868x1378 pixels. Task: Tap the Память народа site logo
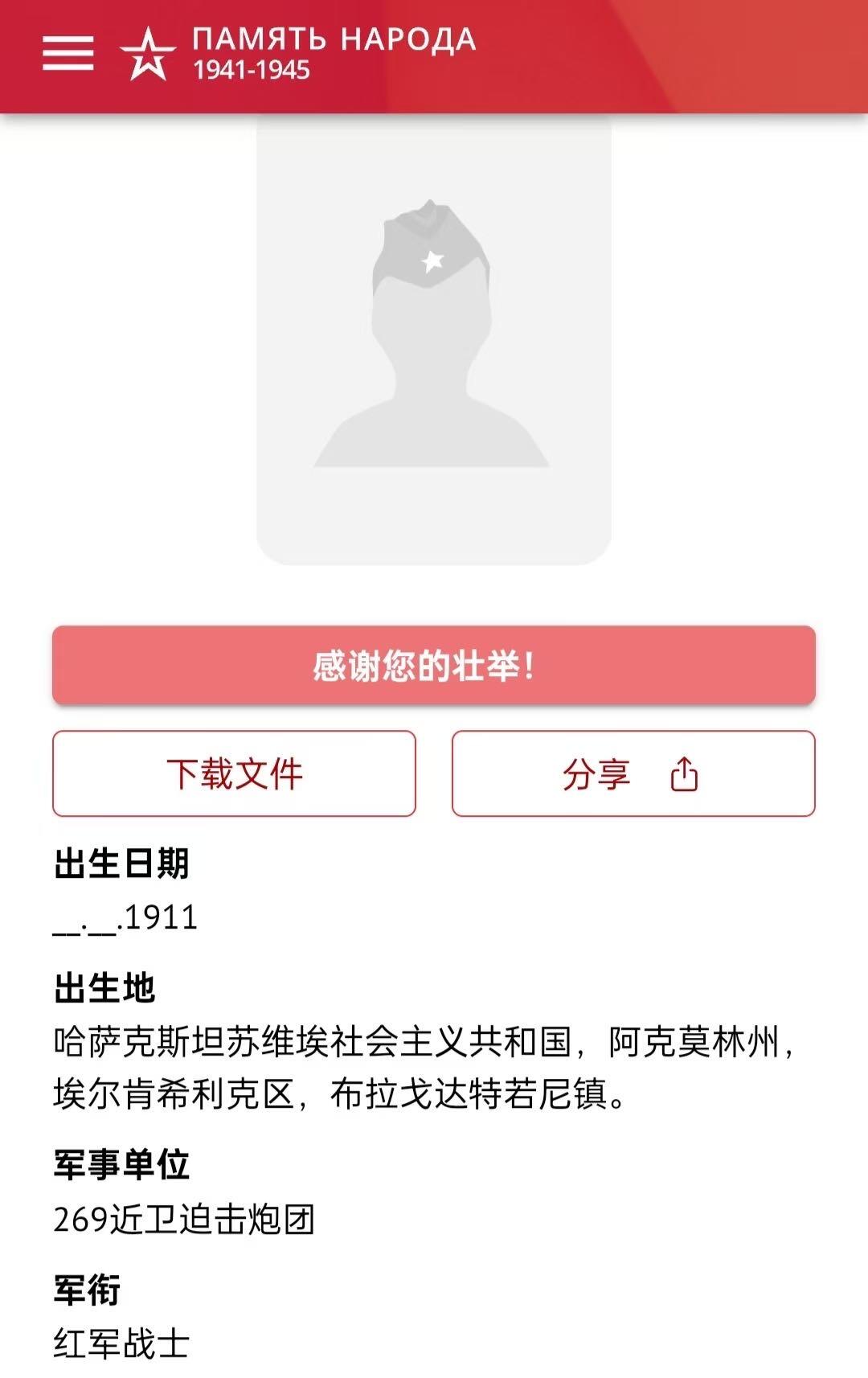(x=299, y=53)
